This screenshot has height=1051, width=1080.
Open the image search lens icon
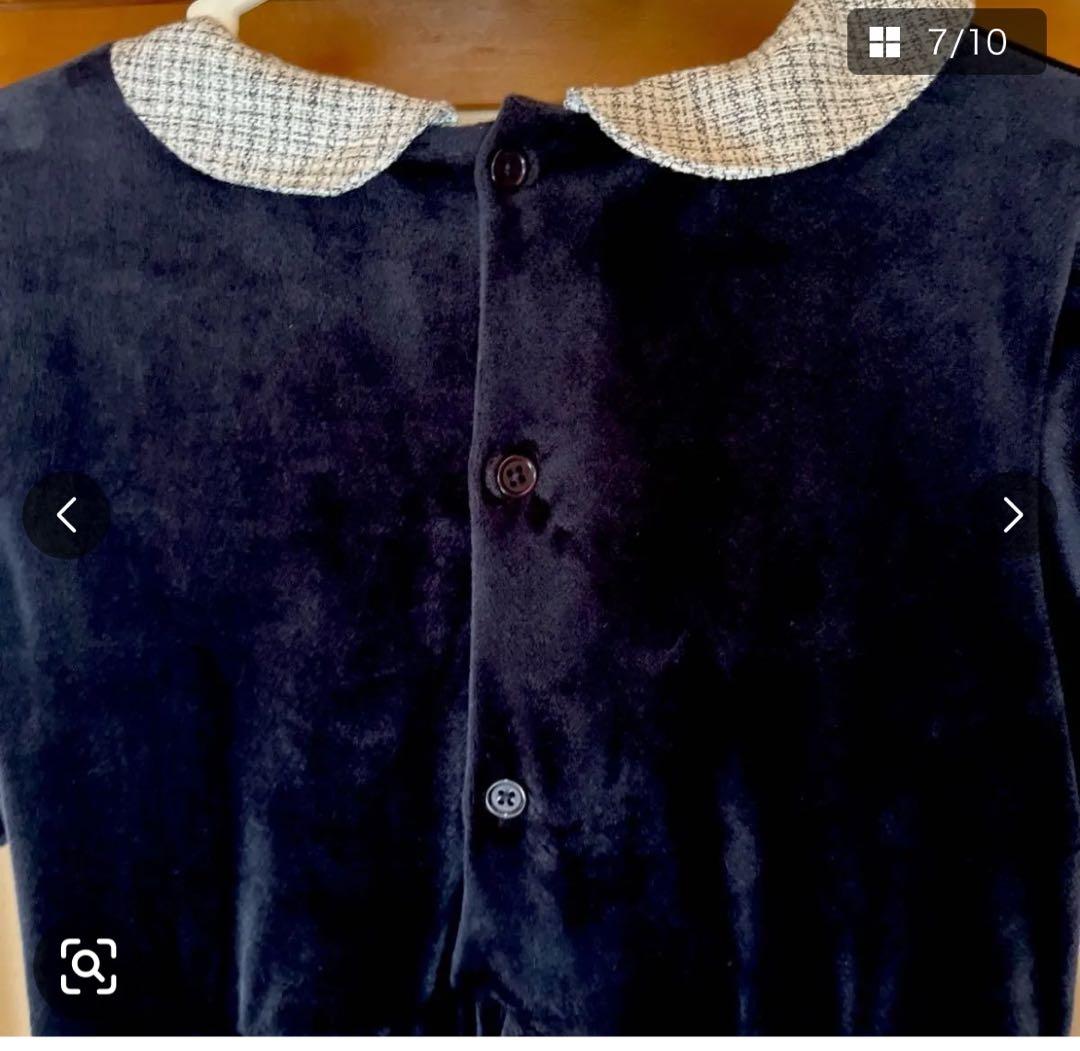coord(88,966)
